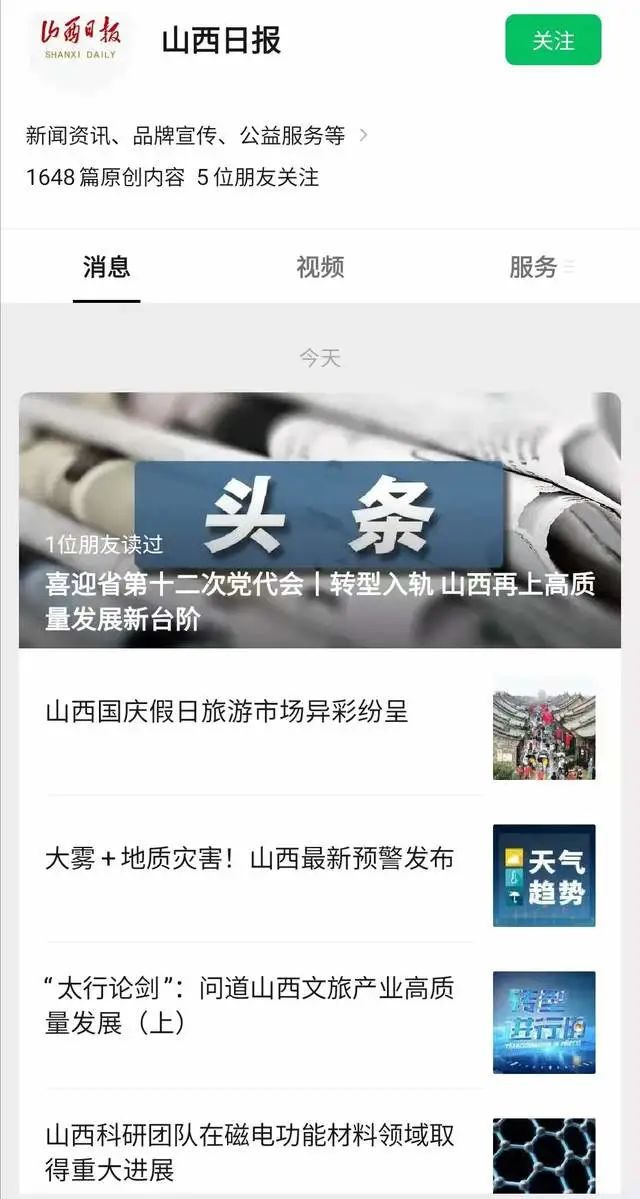
Task: Expand the account description 新闻资讯、品牌宣传
Action: (197, 136)
